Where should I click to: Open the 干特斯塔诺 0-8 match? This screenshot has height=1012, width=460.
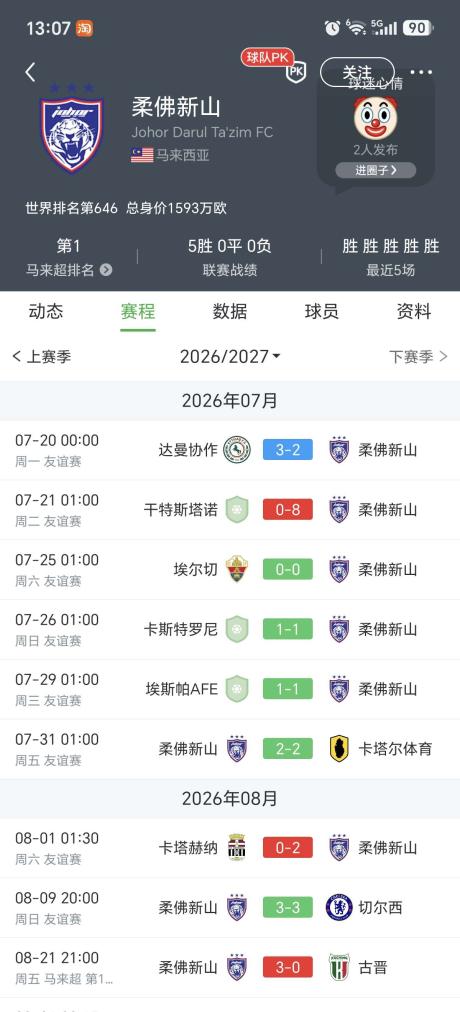(230, 510)
